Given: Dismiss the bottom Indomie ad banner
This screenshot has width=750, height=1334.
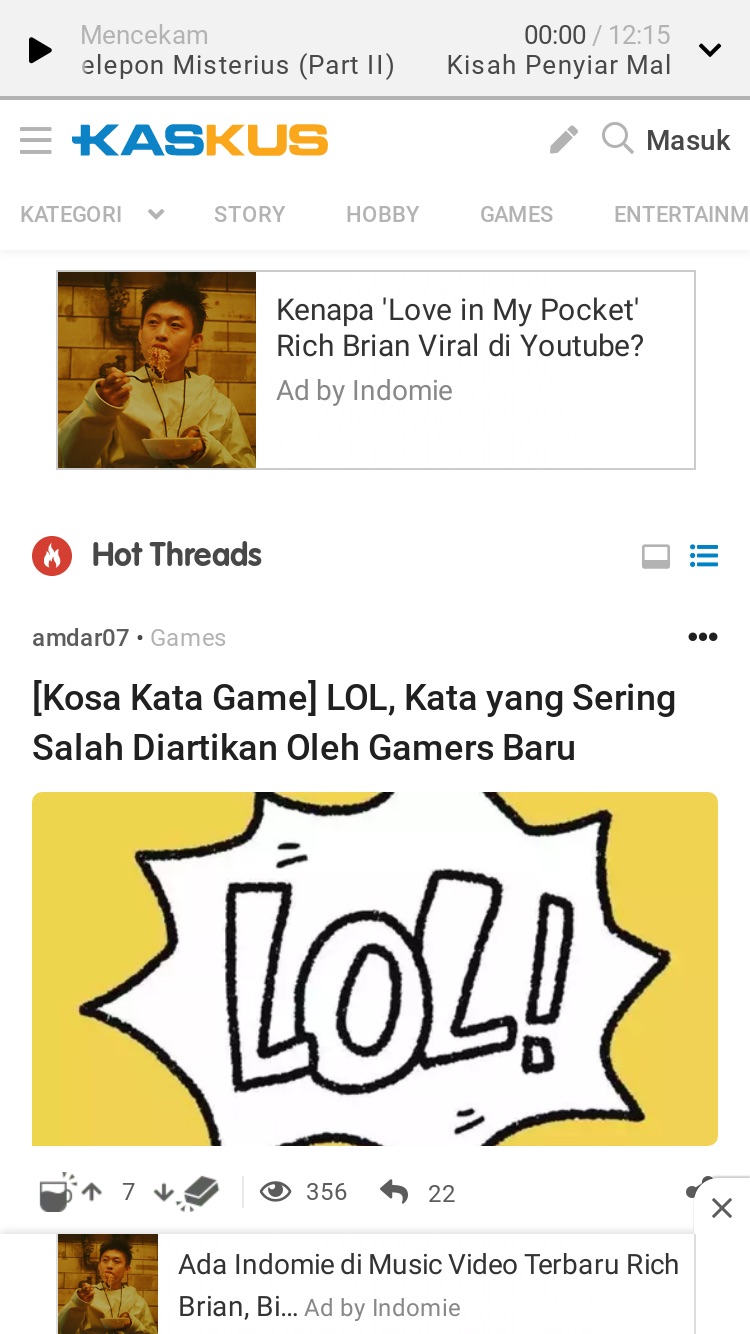Looking at the screenshot, I should tap(722, 1208).
